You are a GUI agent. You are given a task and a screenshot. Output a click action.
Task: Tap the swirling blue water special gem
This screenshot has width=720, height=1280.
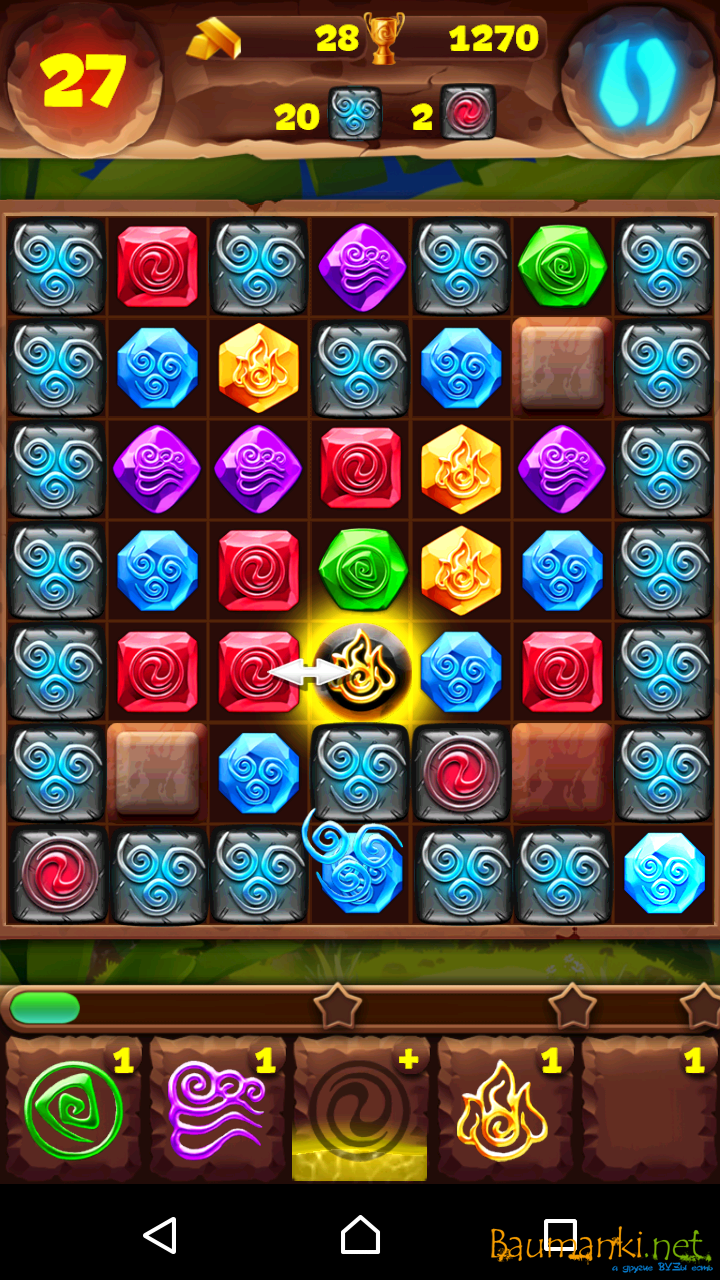coord(356,862)
